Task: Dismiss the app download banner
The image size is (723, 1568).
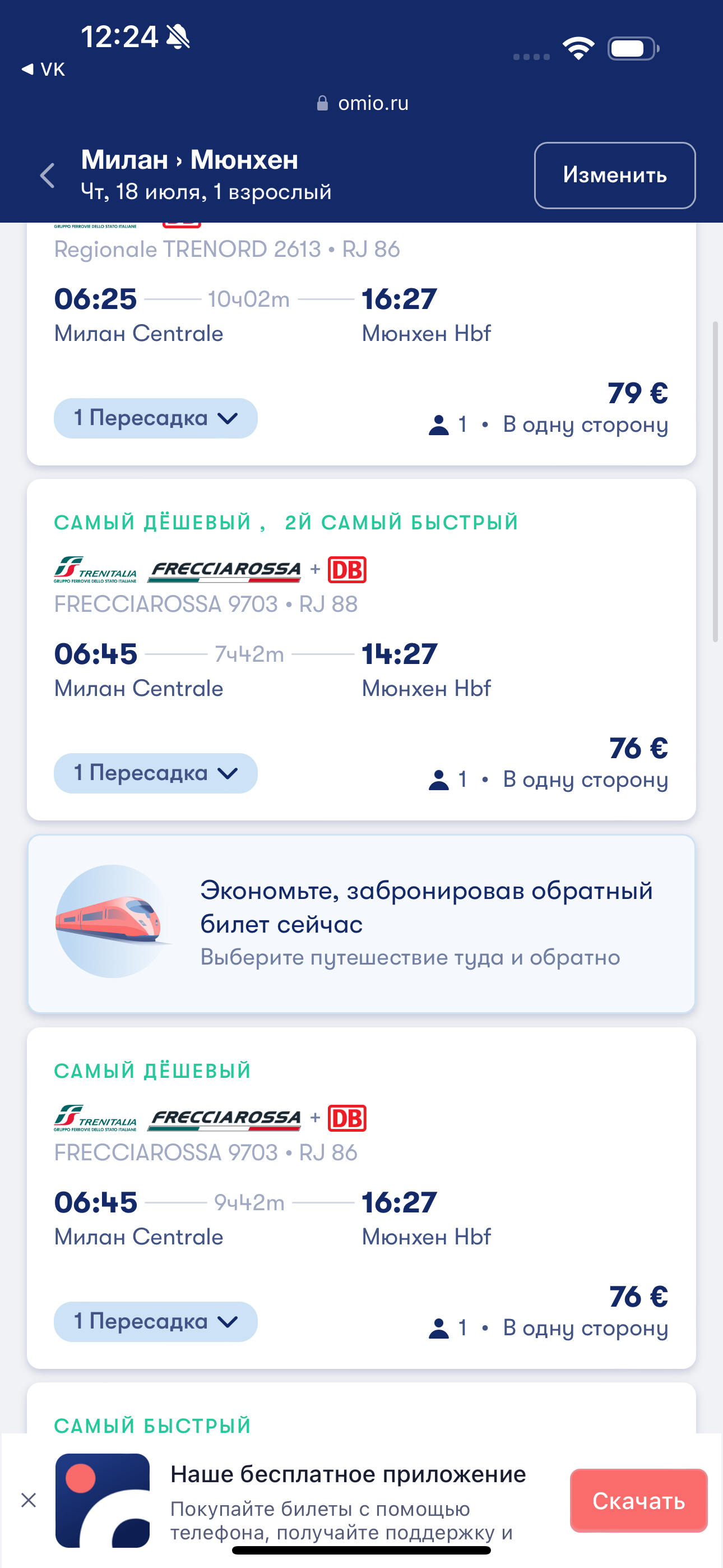Action: pyautogui.click(x=29, y=1500)
